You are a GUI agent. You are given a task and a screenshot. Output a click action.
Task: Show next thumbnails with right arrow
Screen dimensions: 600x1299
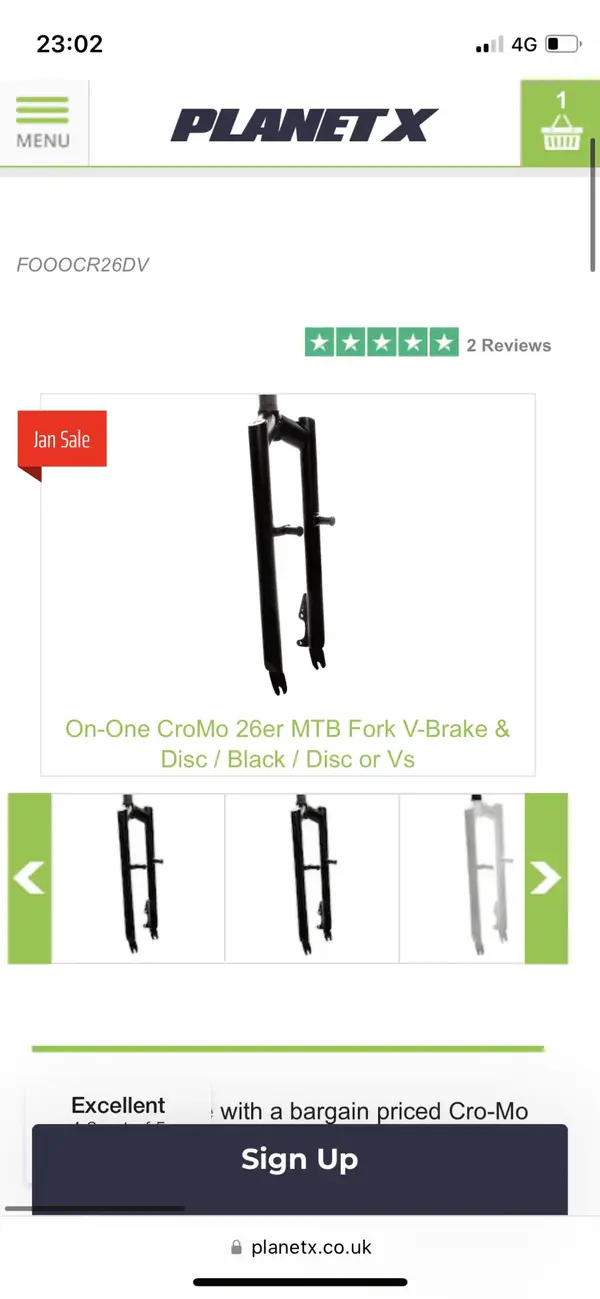point(546,878)
